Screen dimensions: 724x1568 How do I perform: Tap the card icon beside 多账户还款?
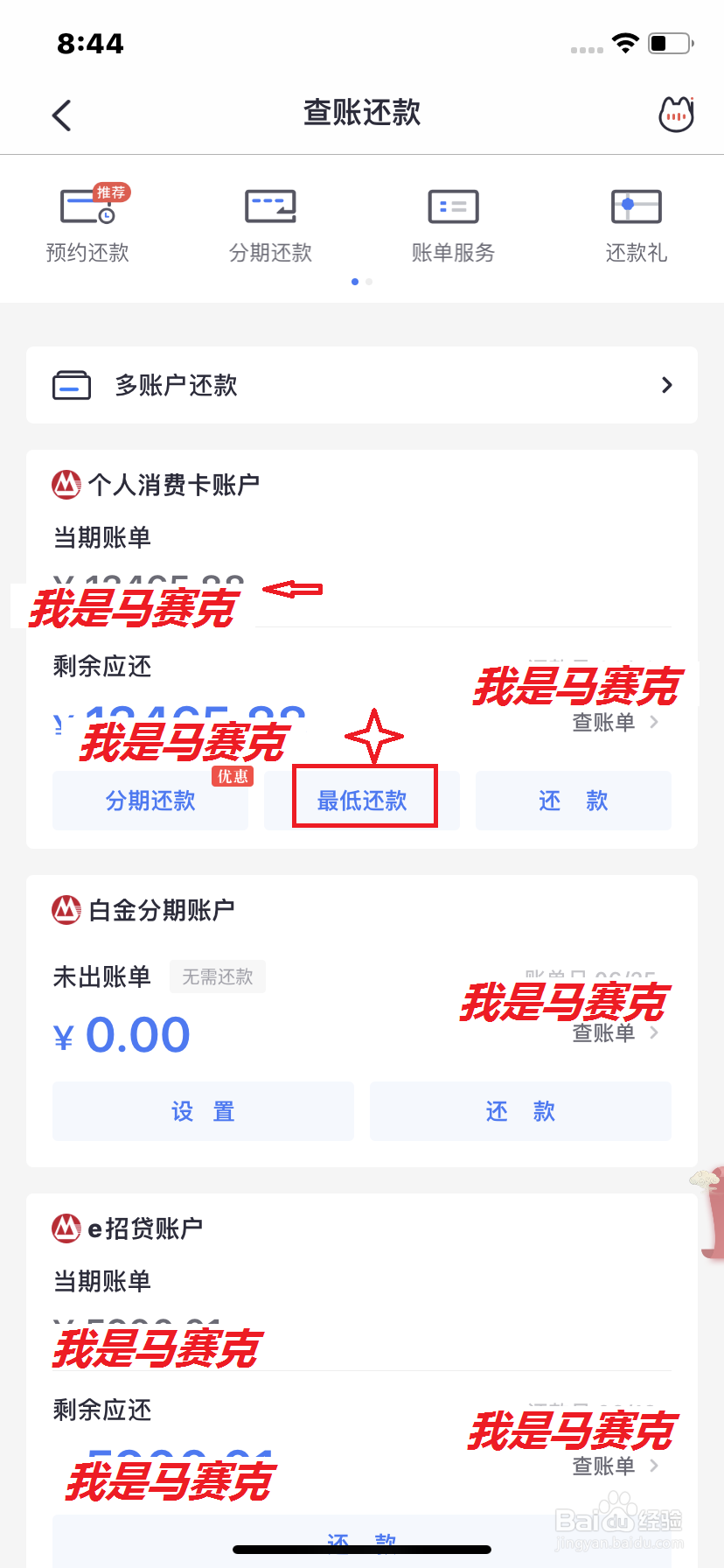[x=72, y=385]
